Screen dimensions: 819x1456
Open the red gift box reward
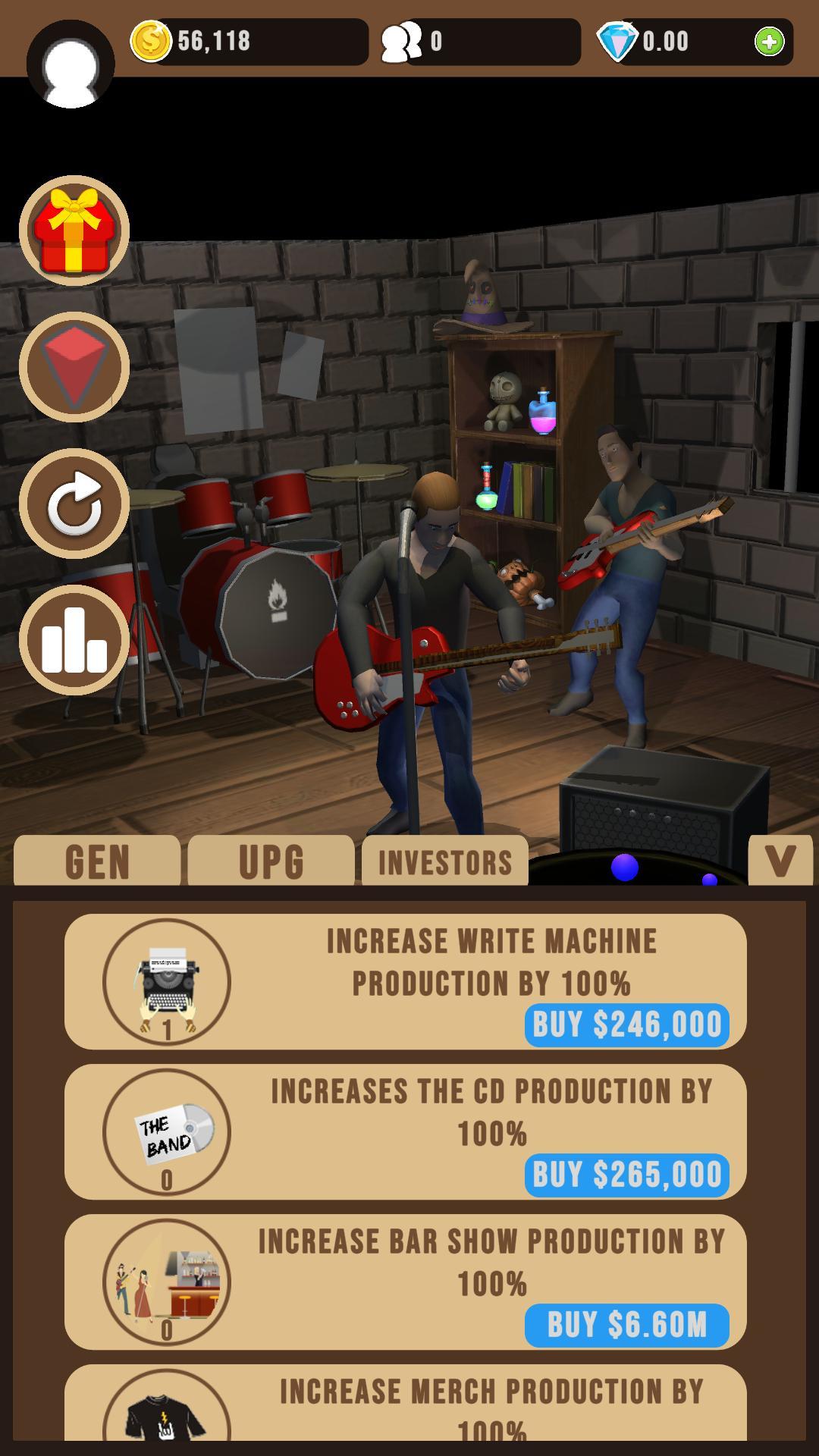tap(74, 231)
